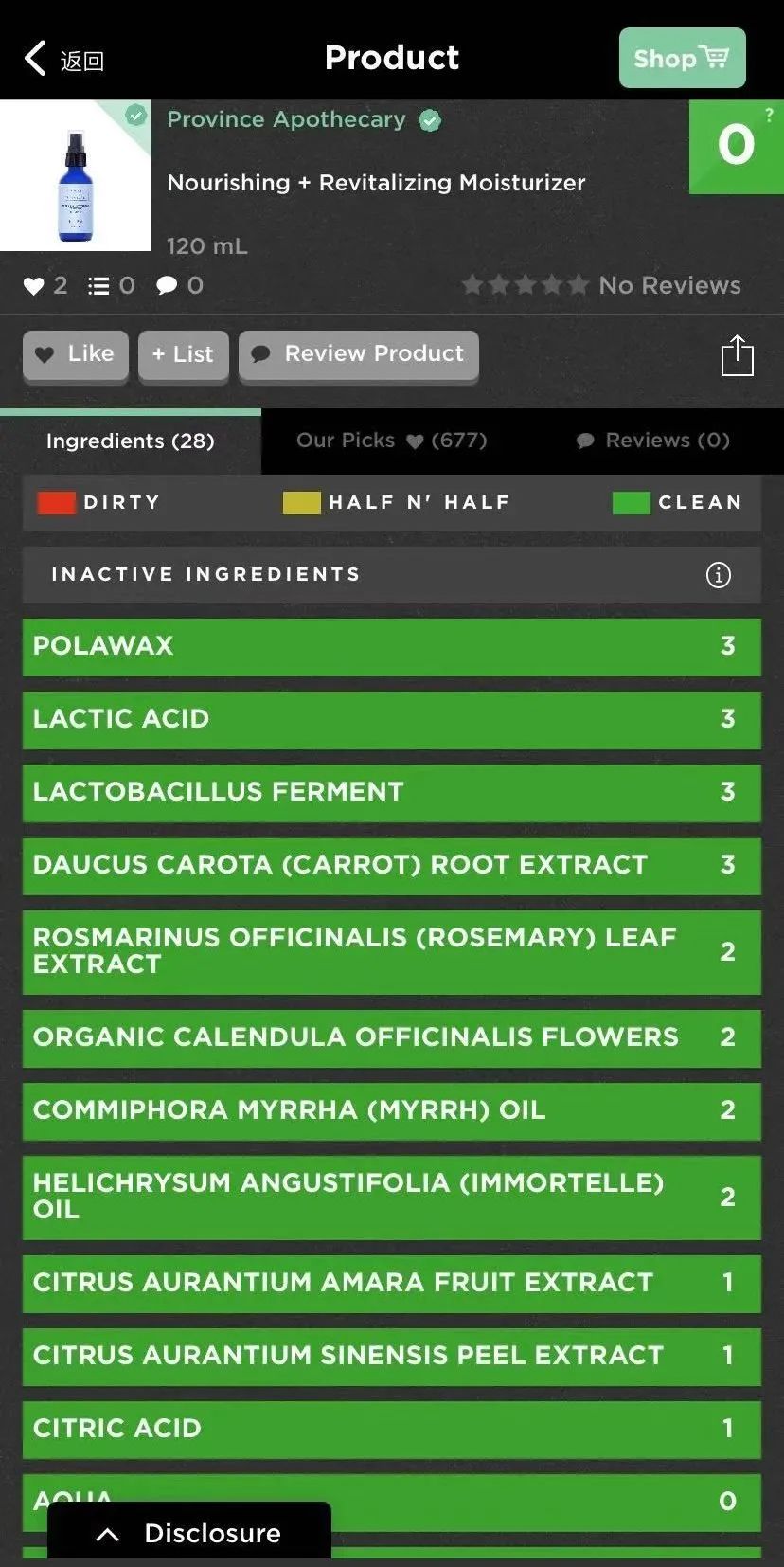Expand the Disclosure panel

[x=189, y=1533]
